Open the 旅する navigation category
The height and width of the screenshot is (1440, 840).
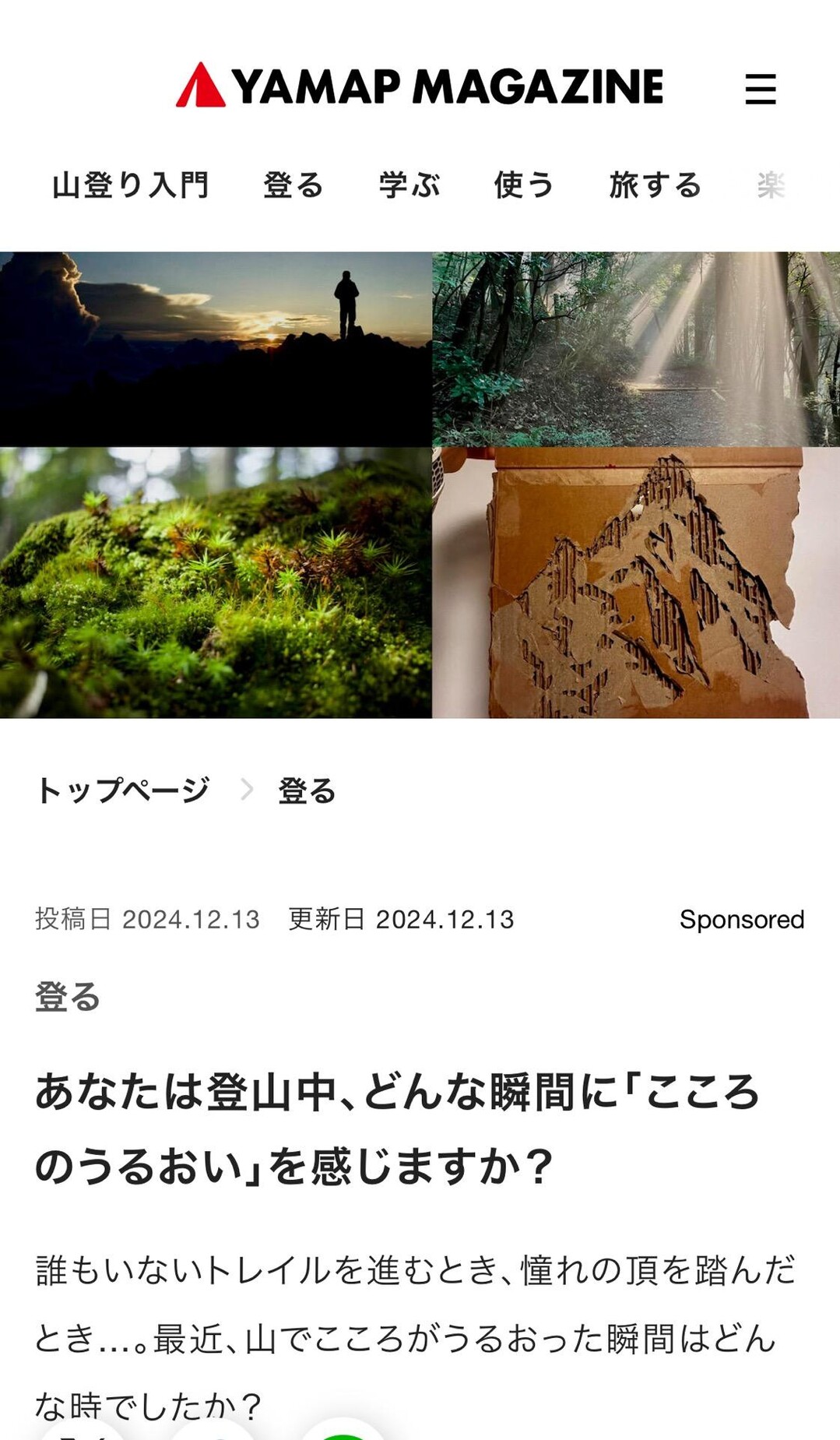tap(655, 185)
